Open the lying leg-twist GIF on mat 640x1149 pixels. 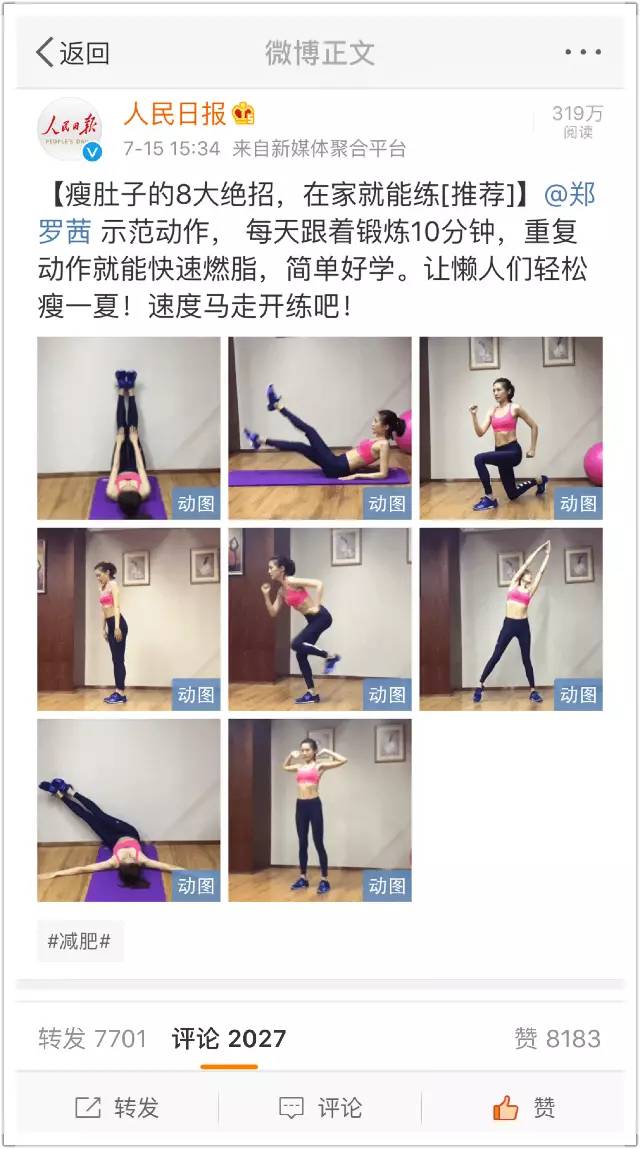tap(128, 810)
